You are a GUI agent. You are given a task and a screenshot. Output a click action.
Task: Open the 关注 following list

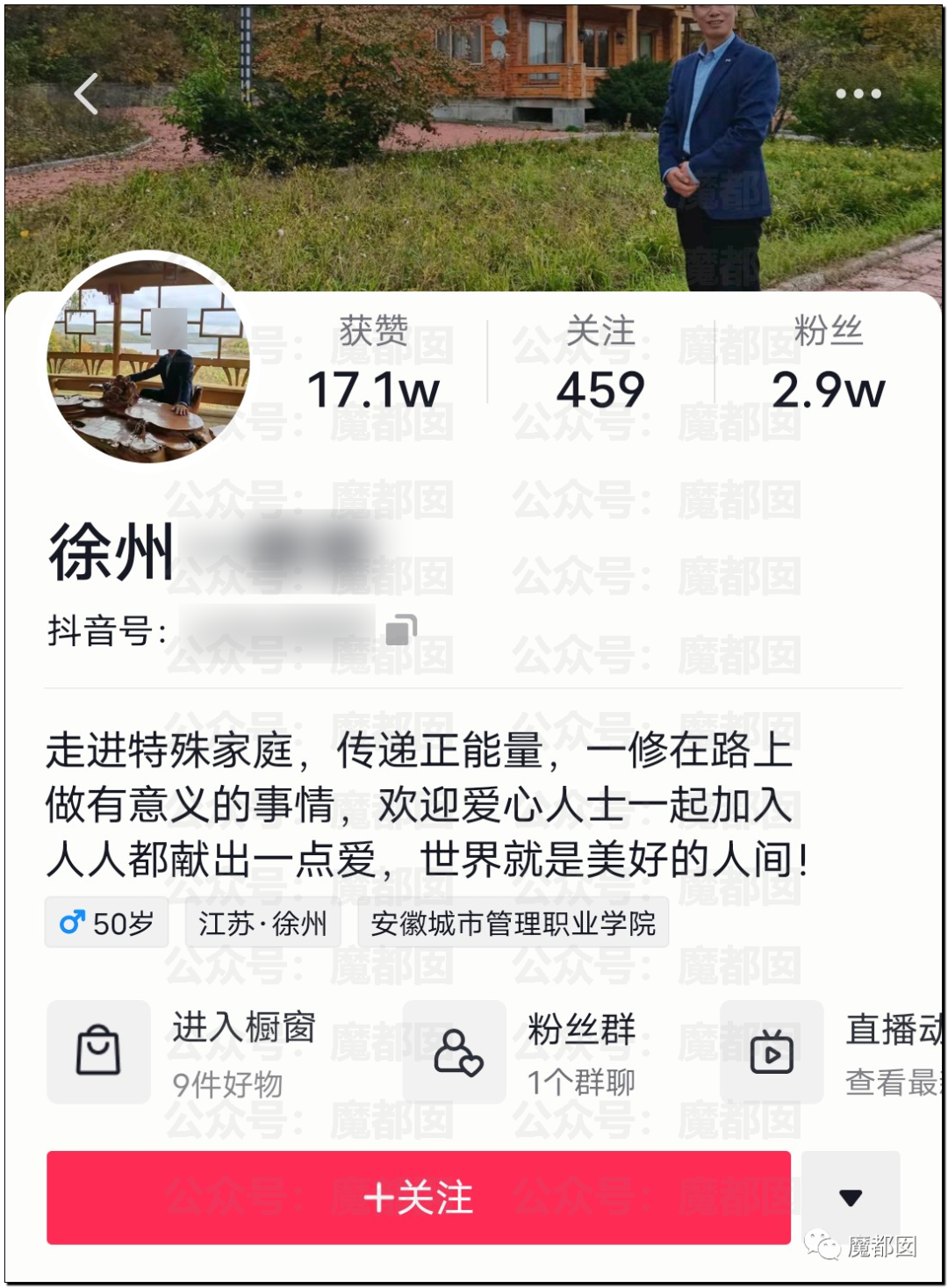pyautogui.click(x=600, y=364)
